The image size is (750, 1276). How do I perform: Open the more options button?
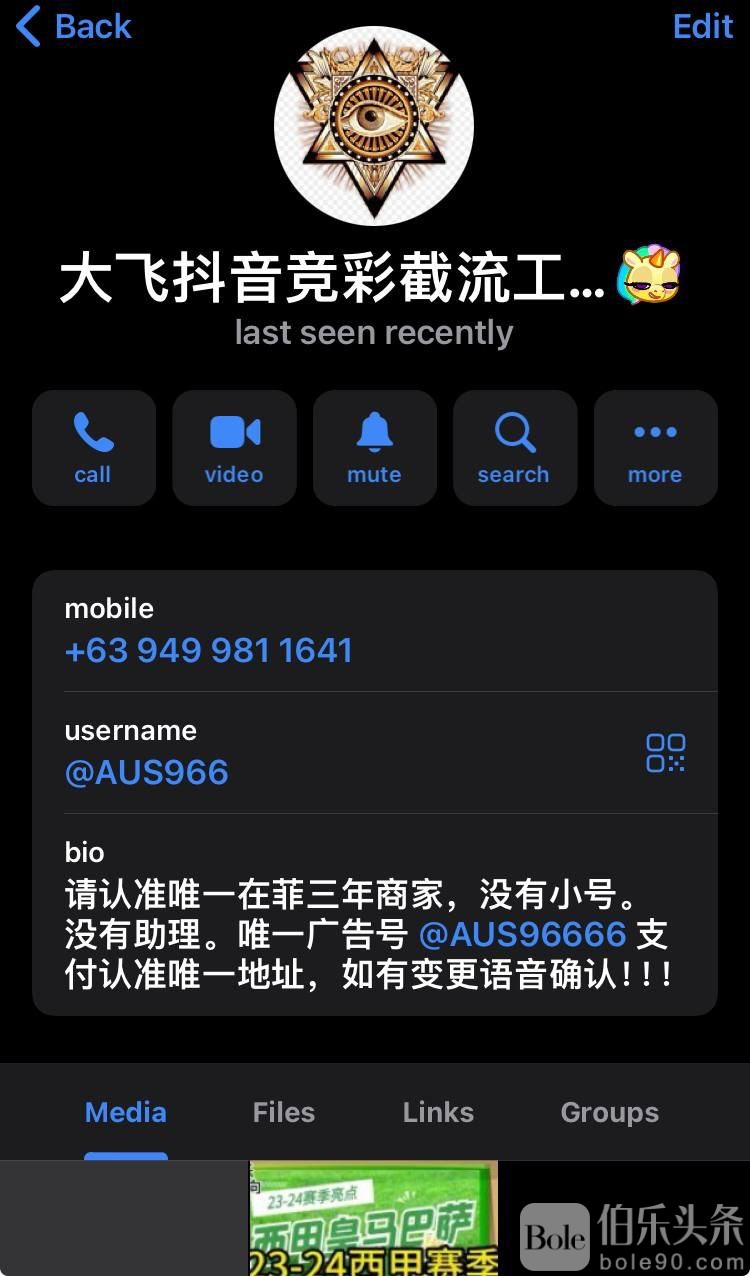pyautogui.click(x=655, y=448)
